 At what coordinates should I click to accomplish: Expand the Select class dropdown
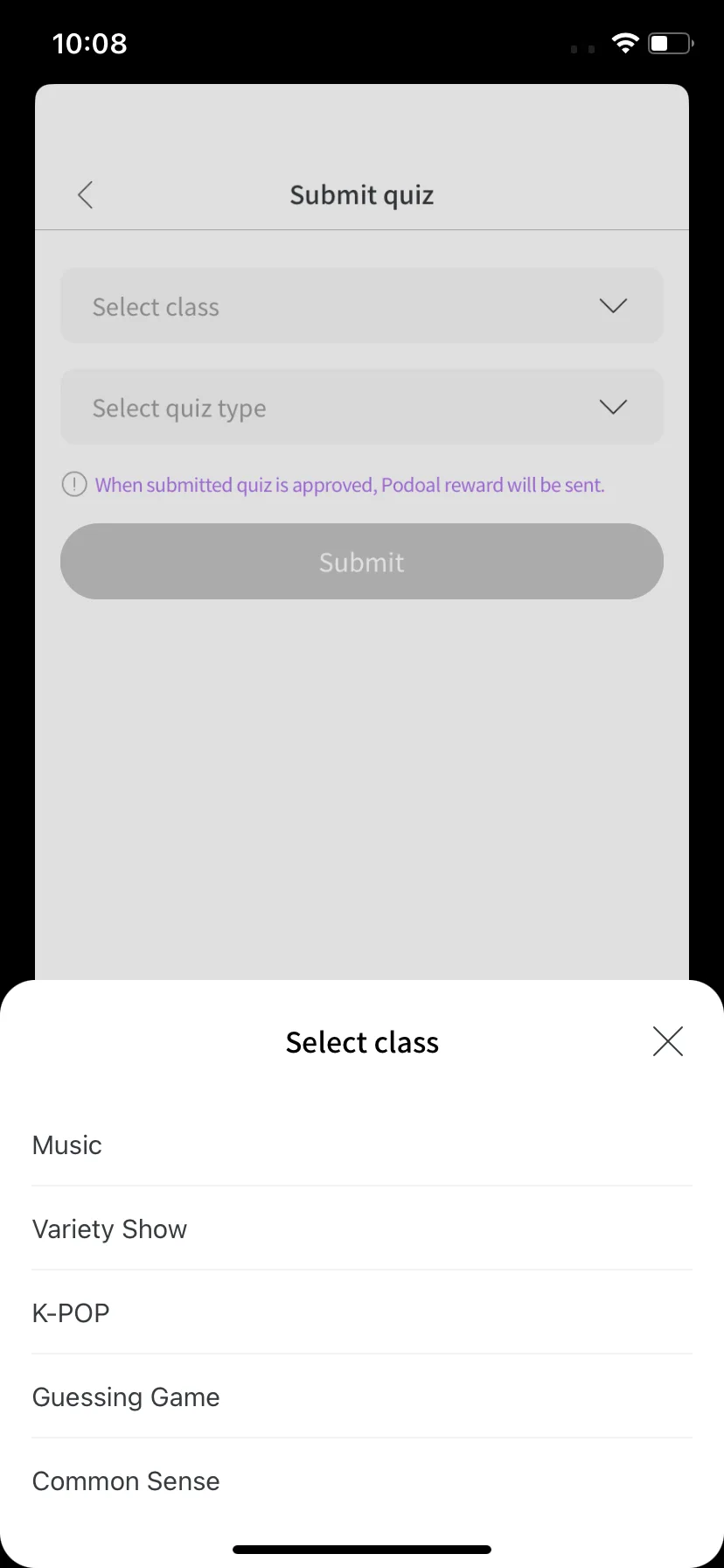pos(361,306)
